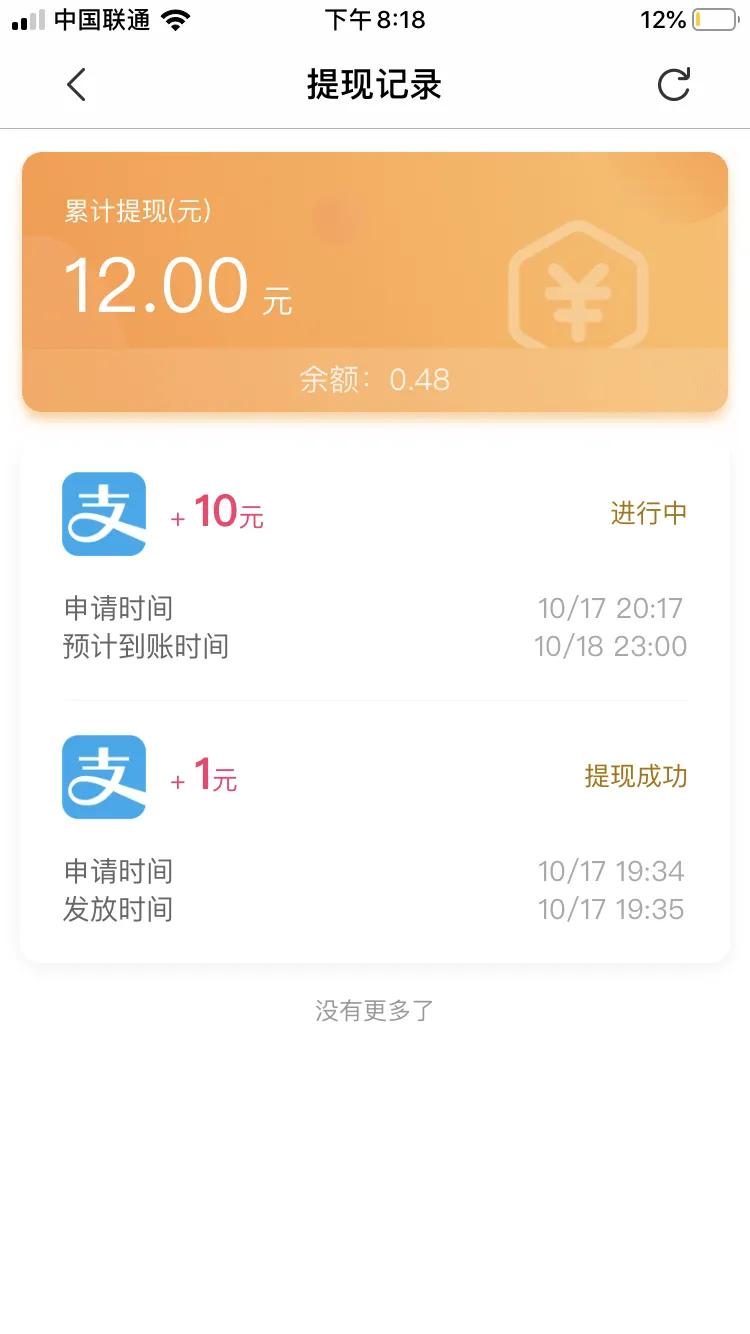Tap the 下午 8:18 clock in status bar
This screenshot has width=750, height=1334.
click(374, 18)
